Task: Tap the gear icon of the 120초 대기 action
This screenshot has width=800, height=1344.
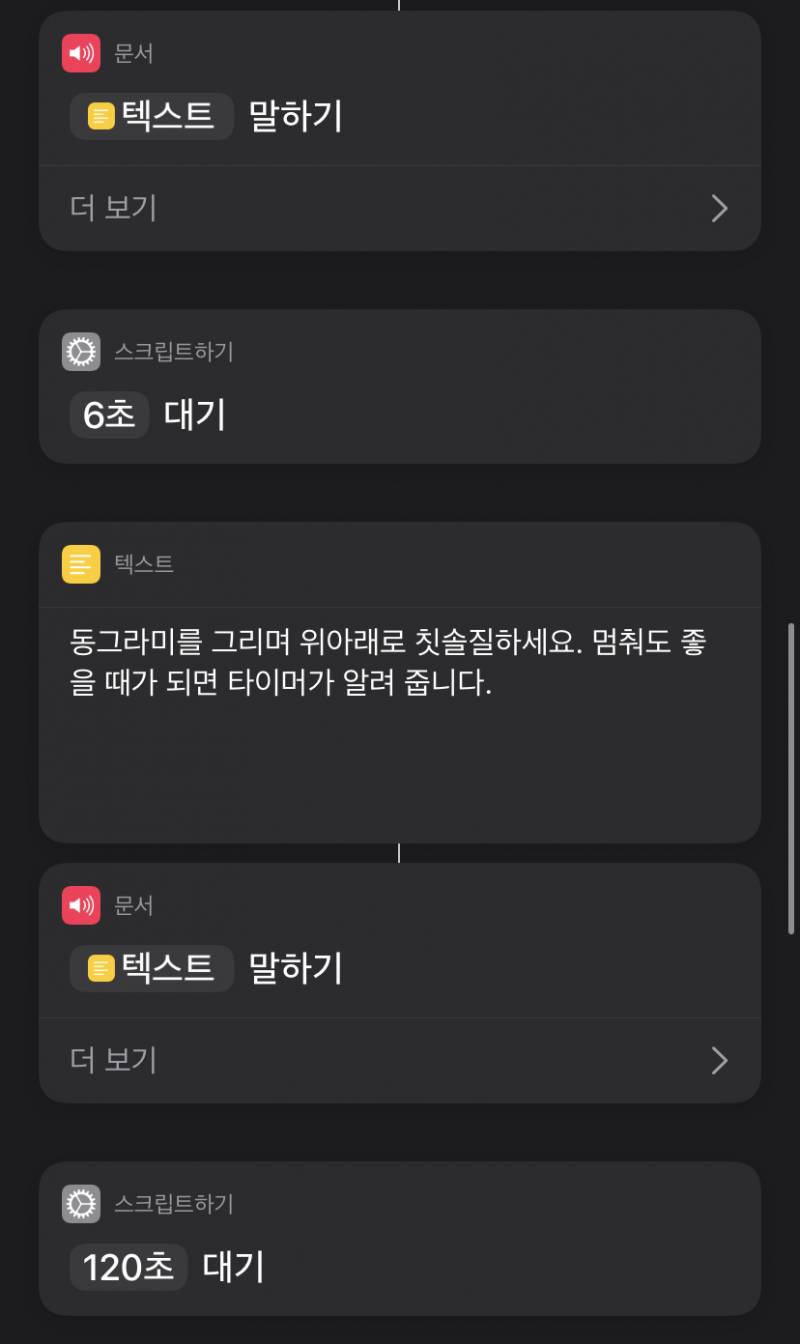Action: coord(79,1204)
